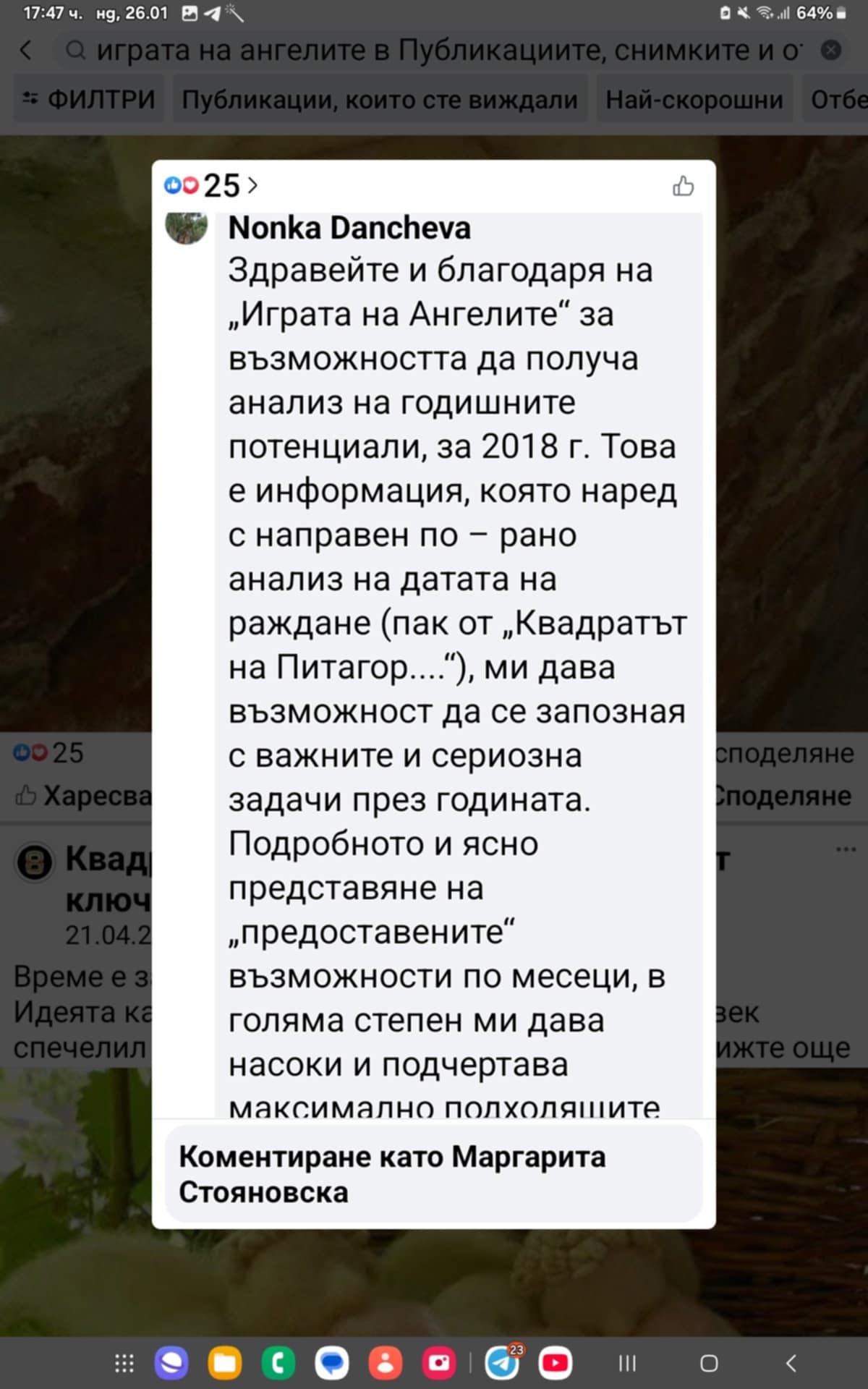Go back using the top arrow
Viewport: 868px width, 1389px height.
(x=26, y=50)
